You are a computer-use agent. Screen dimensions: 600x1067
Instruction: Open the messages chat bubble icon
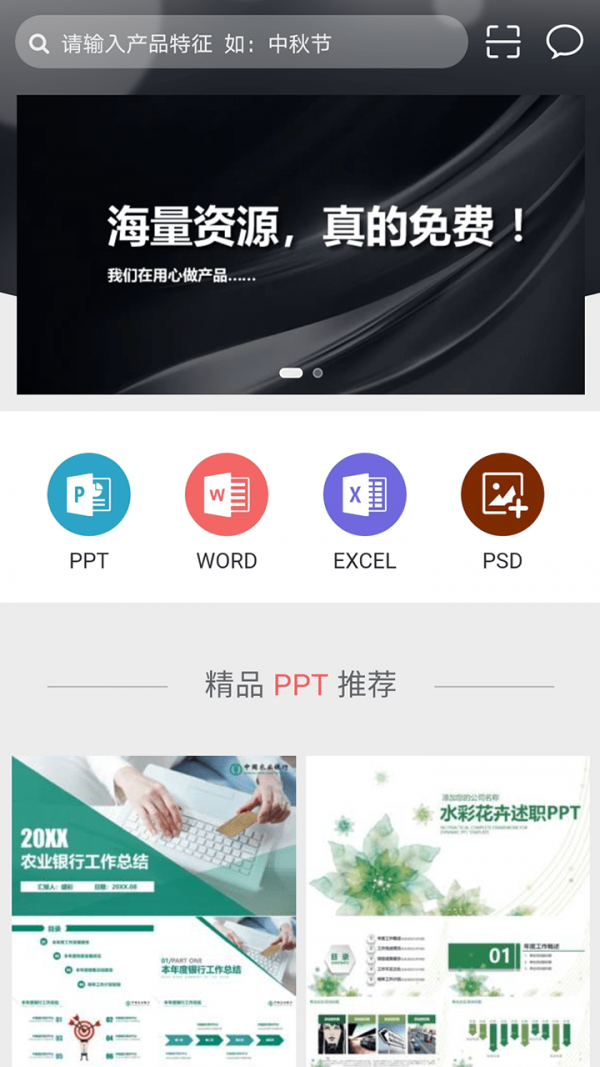564,42
